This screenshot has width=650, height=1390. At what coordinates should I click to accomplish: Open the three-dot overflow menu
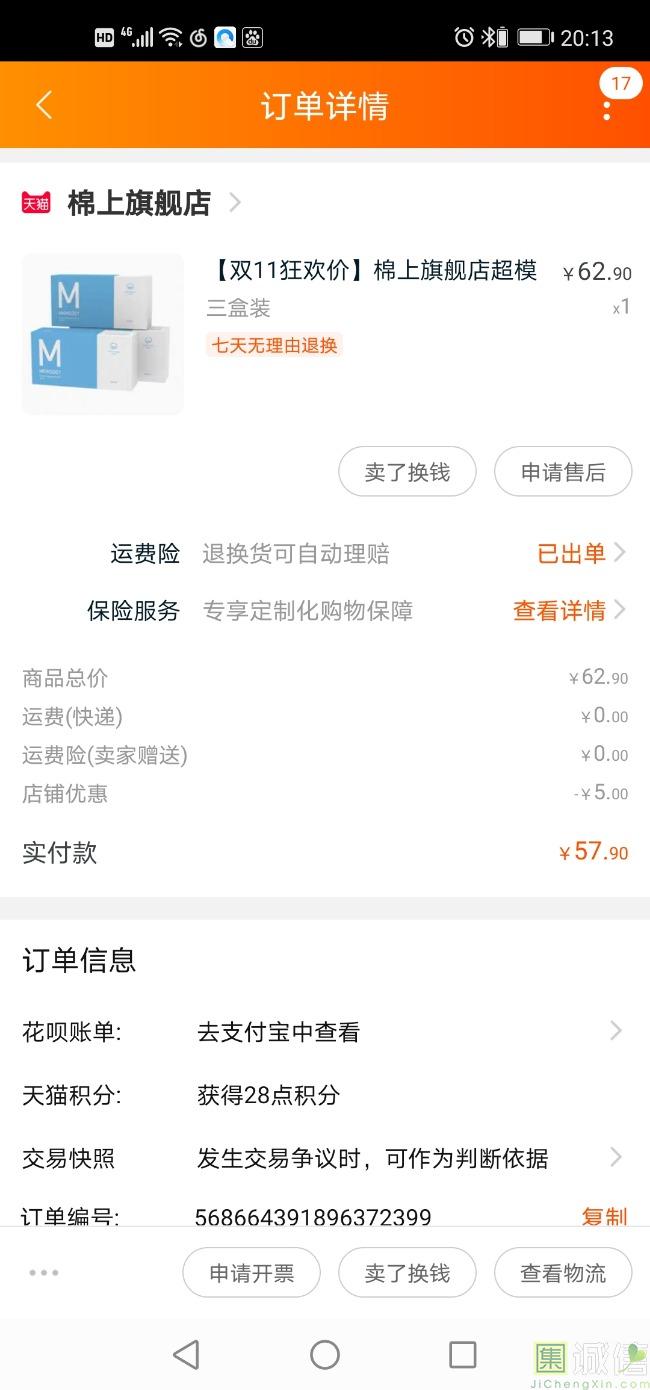pos(606,106)
